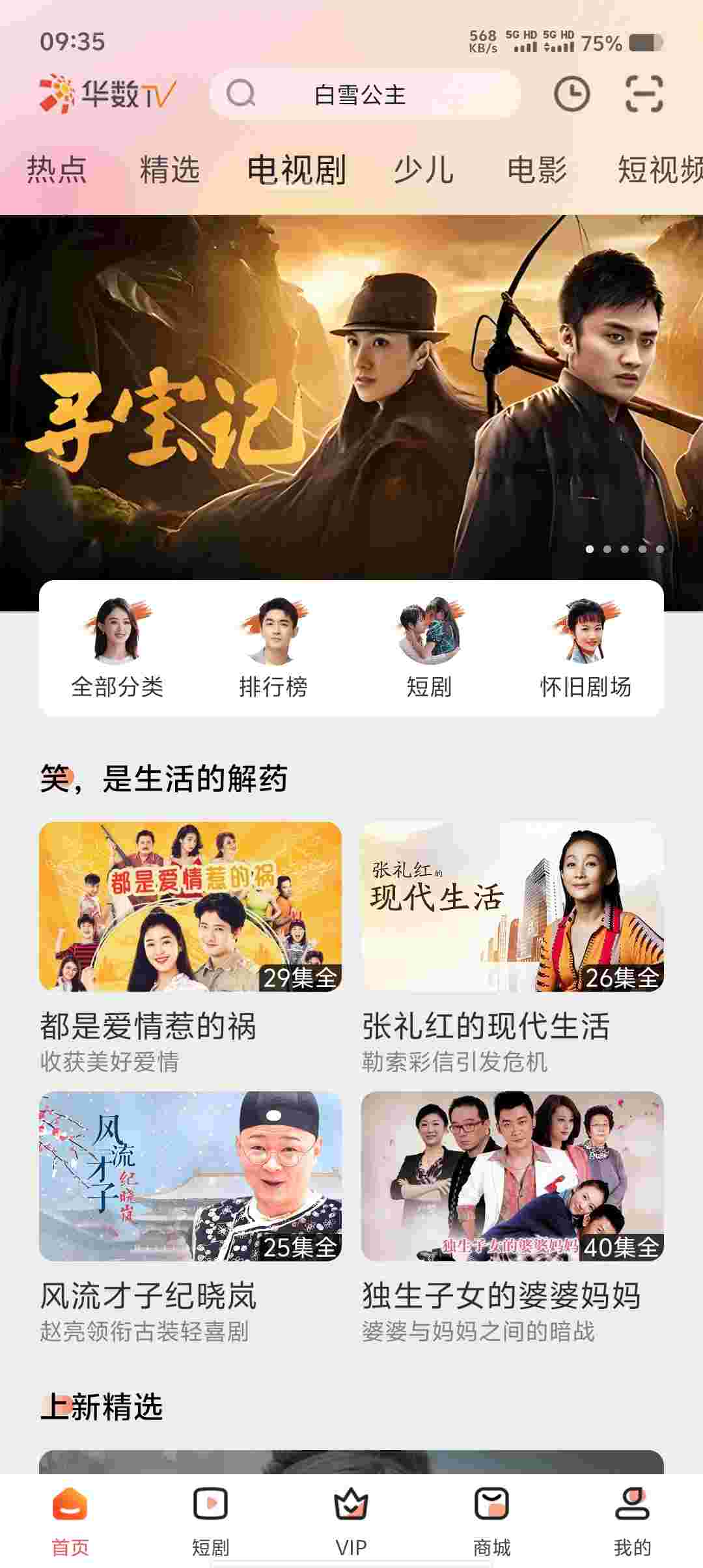
Task: Open 全部分类 categories
Action: [x=117, y=649]
